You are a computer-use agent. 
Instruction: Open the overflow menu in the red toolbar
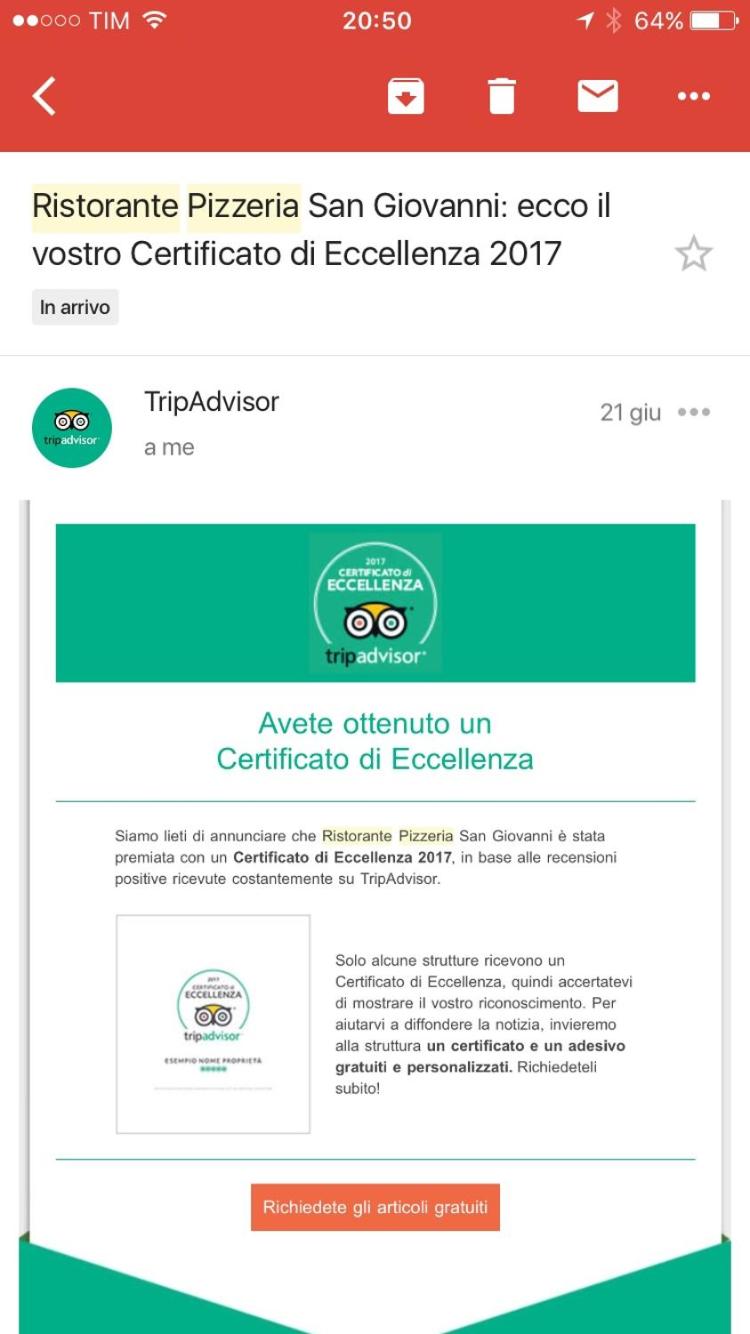pos(693,96)
